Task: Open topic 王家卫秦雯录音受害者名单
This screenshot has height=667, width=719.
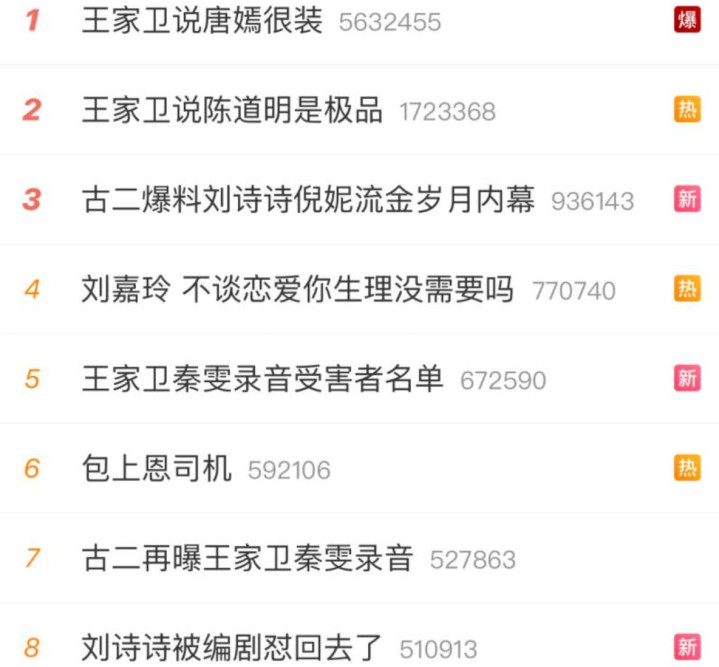Action: [262, 379]
